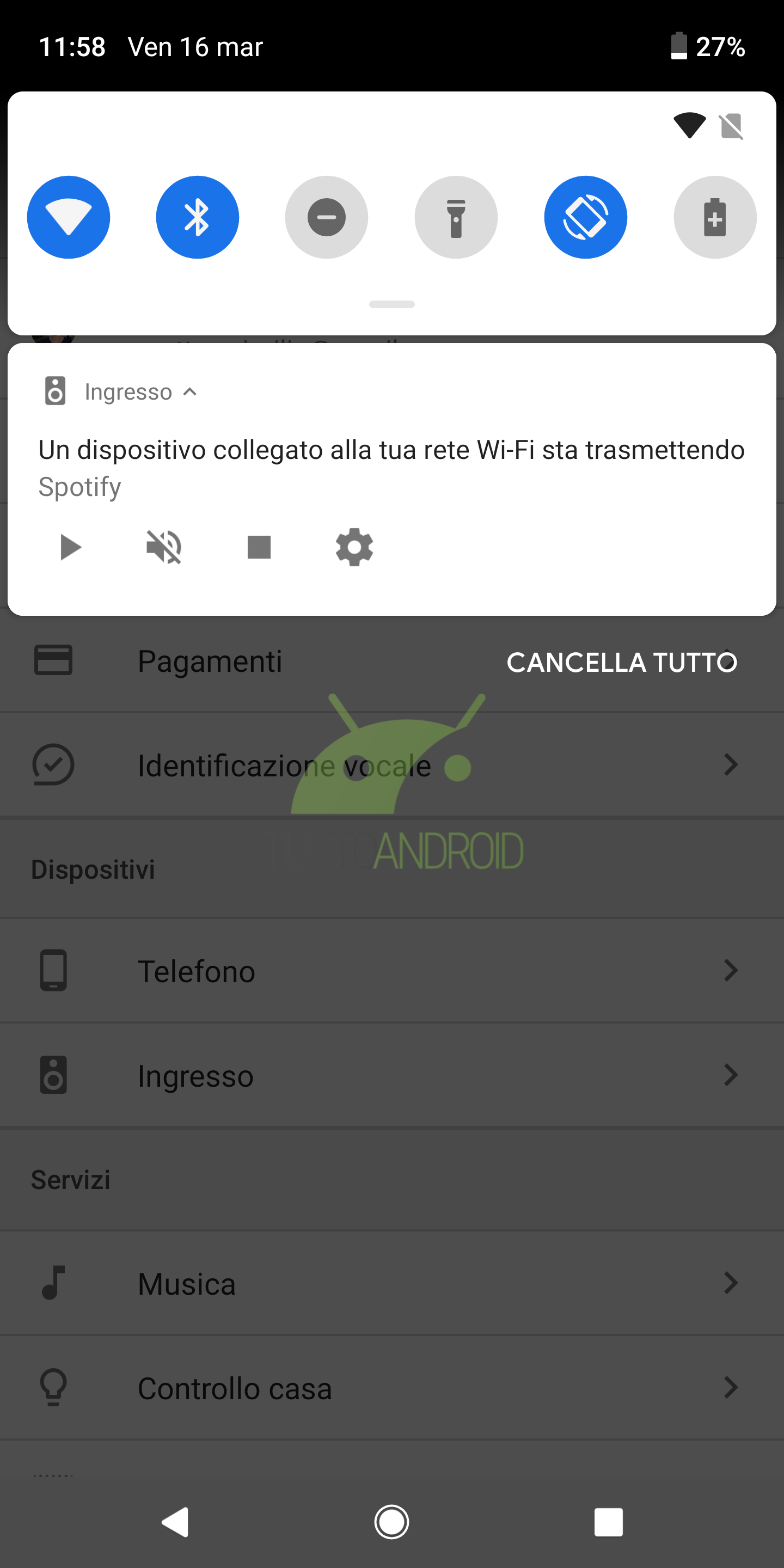
Task: Turn on the flashlight tile
Action: (x=456, y=217)
